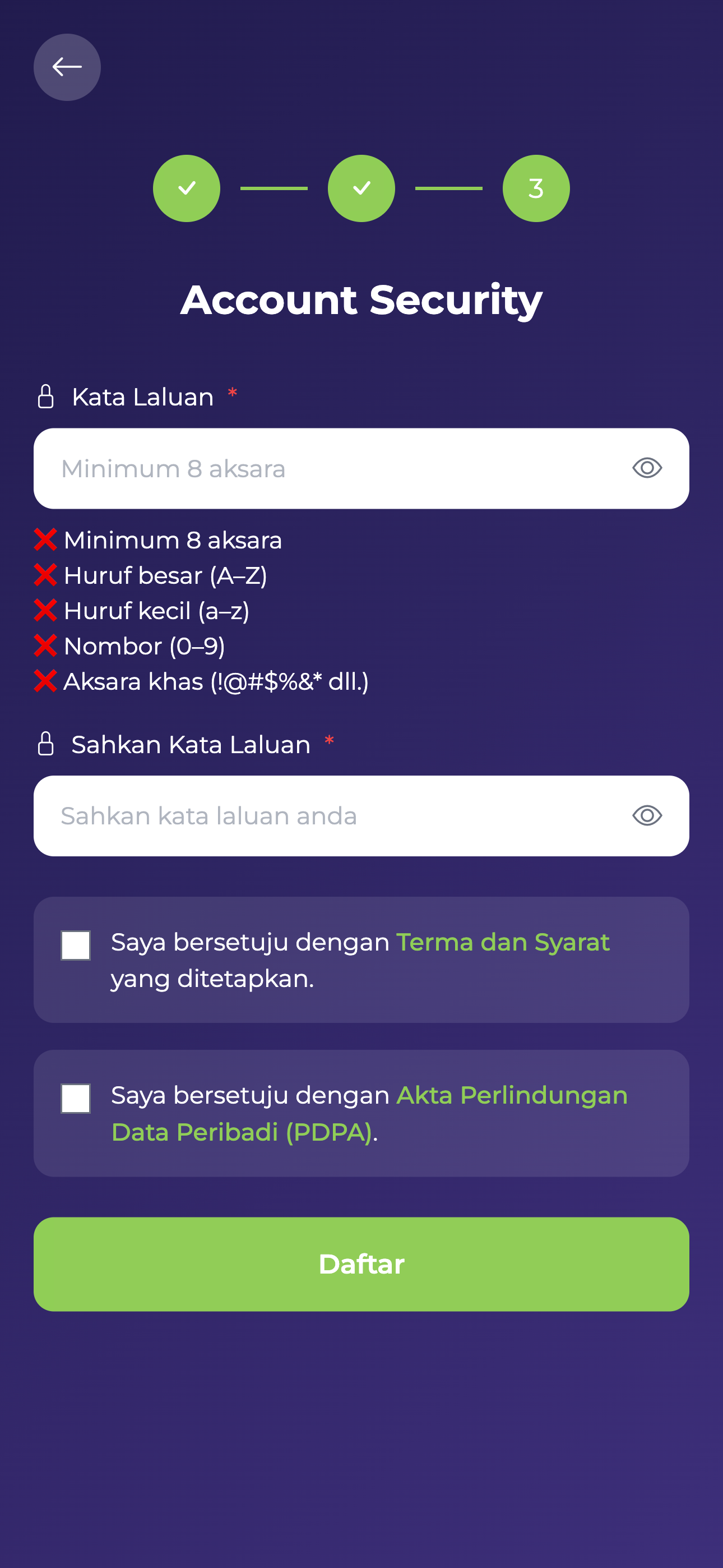Image resolution: width=723 pixels, height=1568 pixels.
Task: Show password in Kata Laluan field
Action: click(646, 468)
